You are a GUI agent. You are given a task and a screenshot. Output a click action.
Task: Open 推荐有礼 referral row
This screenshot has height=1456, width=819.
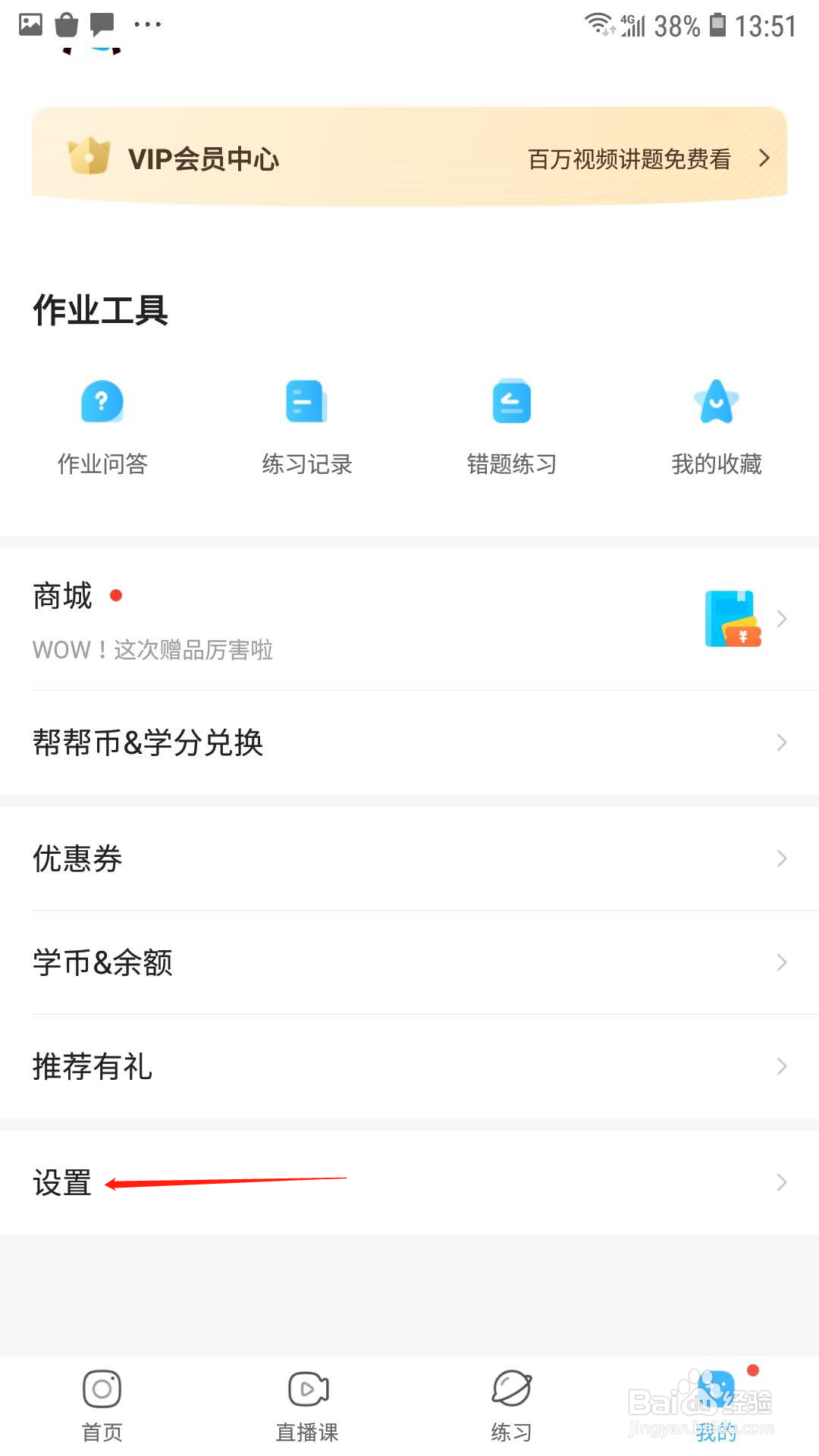409,1066
